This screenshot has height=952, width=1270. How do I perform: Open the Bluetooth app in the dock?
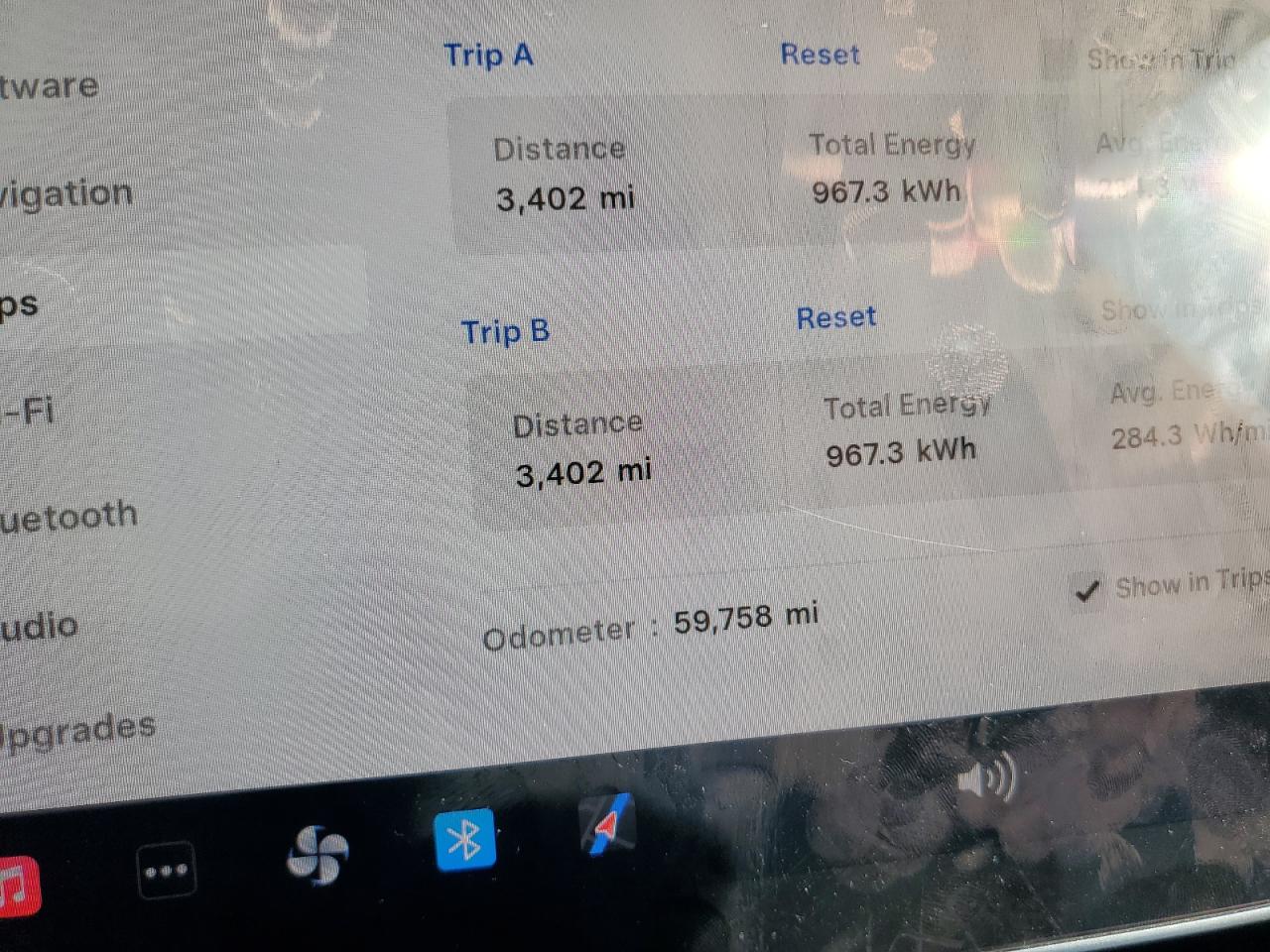pos(464,841)
